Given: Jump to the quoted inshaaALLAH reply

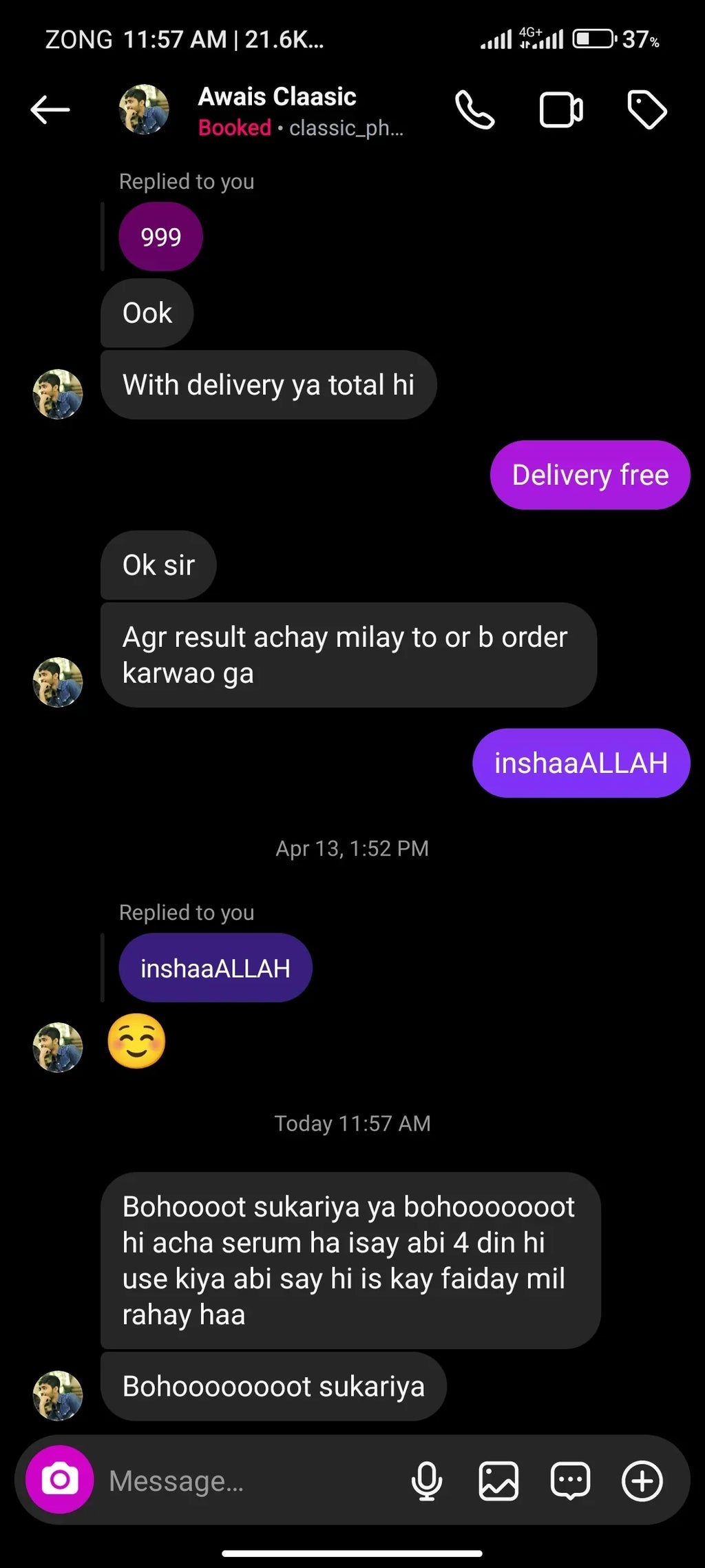Looking at the screenshot, I should [x=215, y=968].
